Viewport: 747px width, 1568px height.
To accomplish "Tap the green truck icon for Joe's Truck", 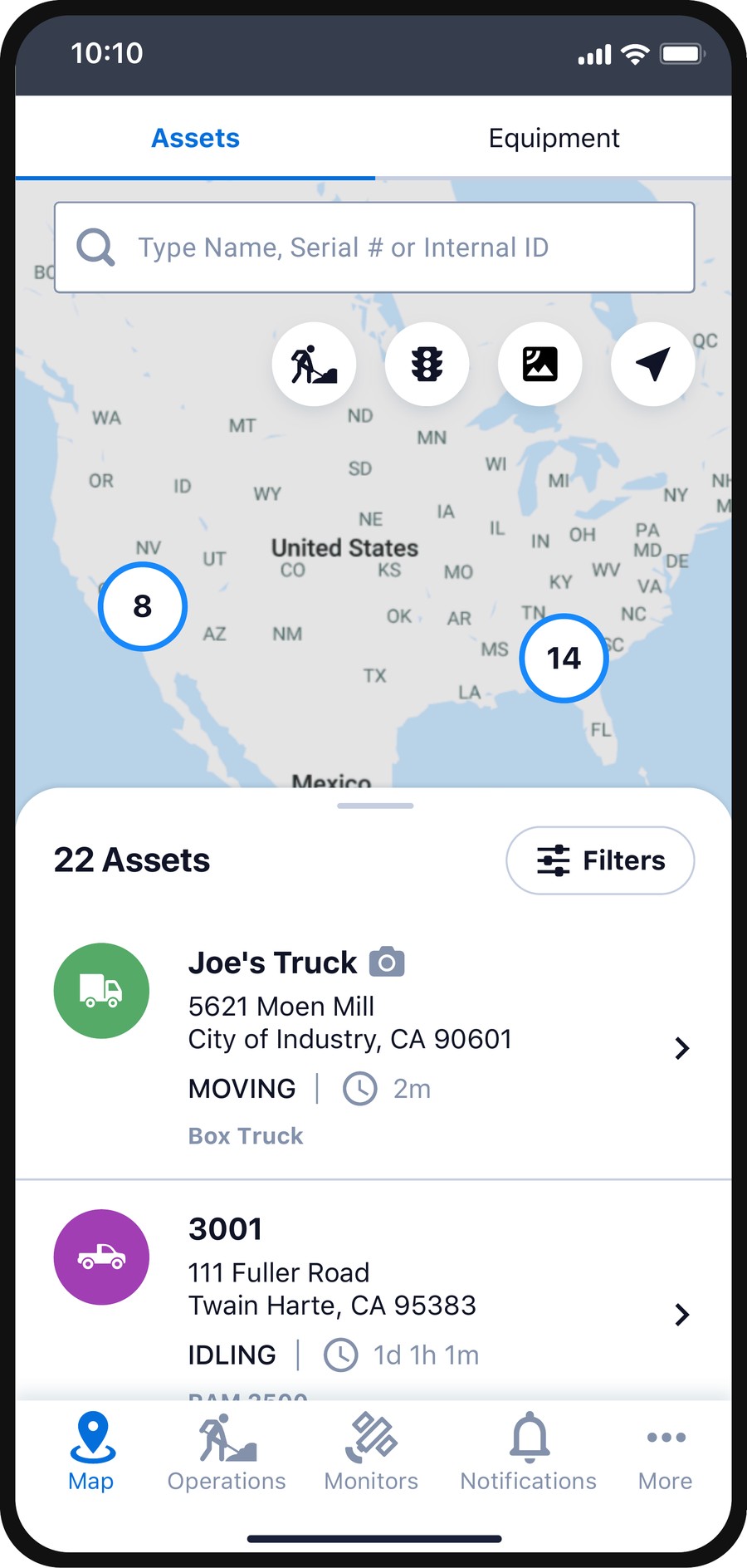I will 100,990.
